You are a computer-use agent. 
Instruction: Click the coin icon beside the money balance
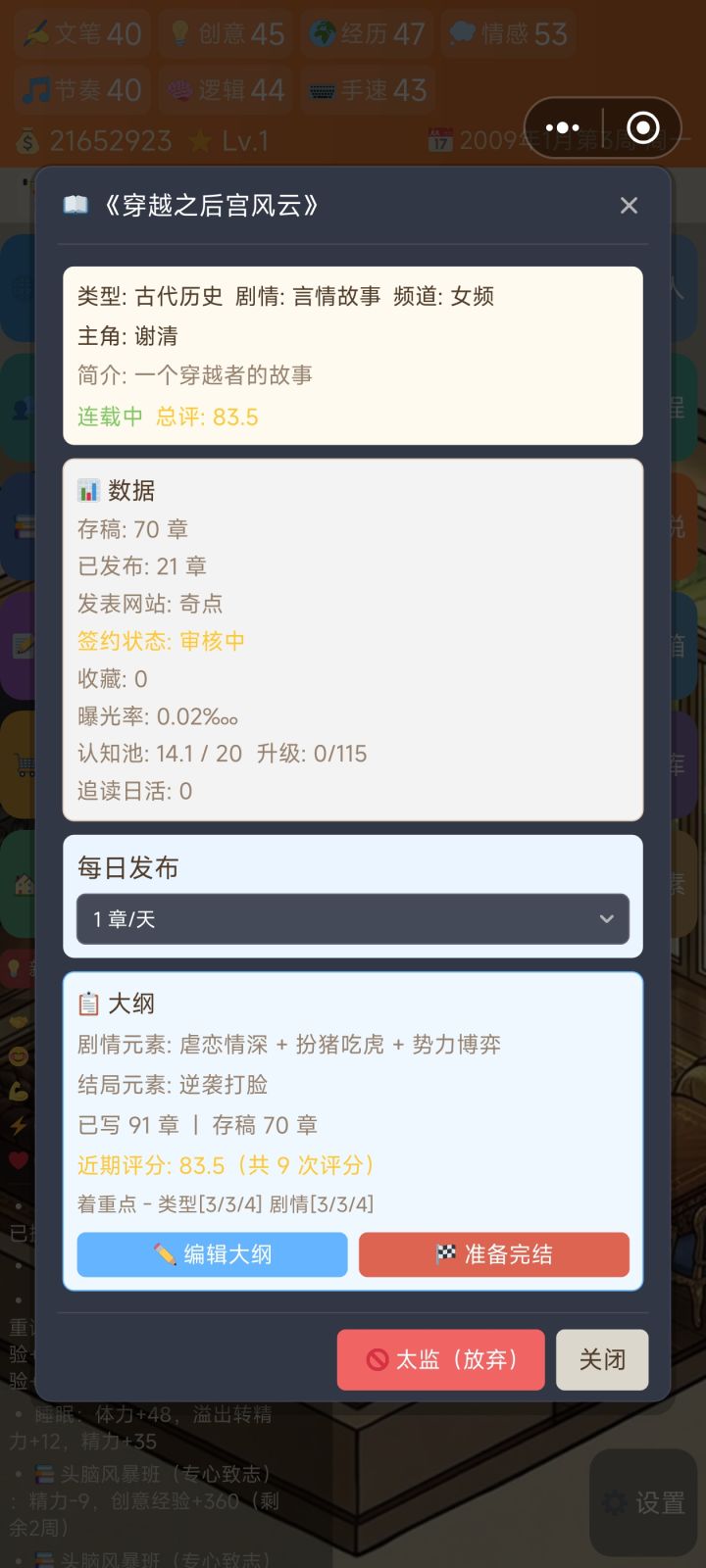(27, 140)
